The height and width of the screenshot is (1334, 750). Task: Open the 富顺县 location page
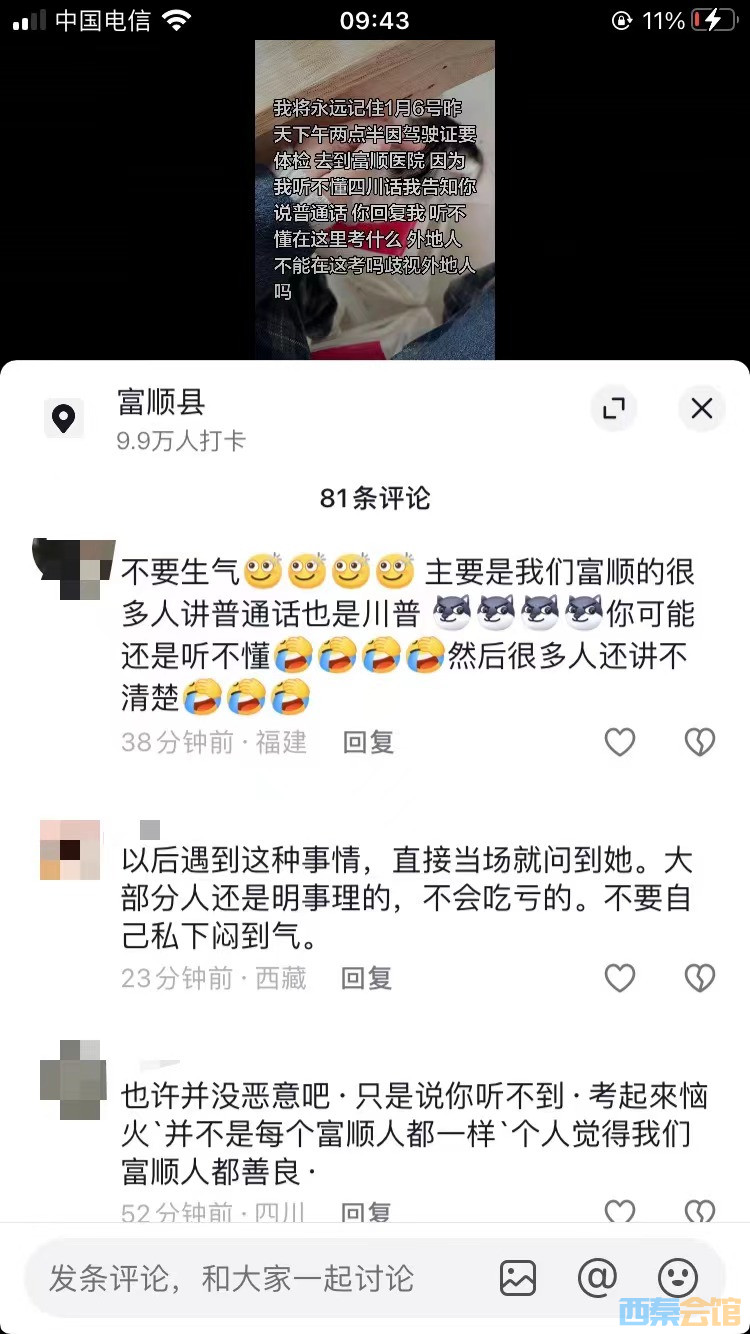pos(161,403)
